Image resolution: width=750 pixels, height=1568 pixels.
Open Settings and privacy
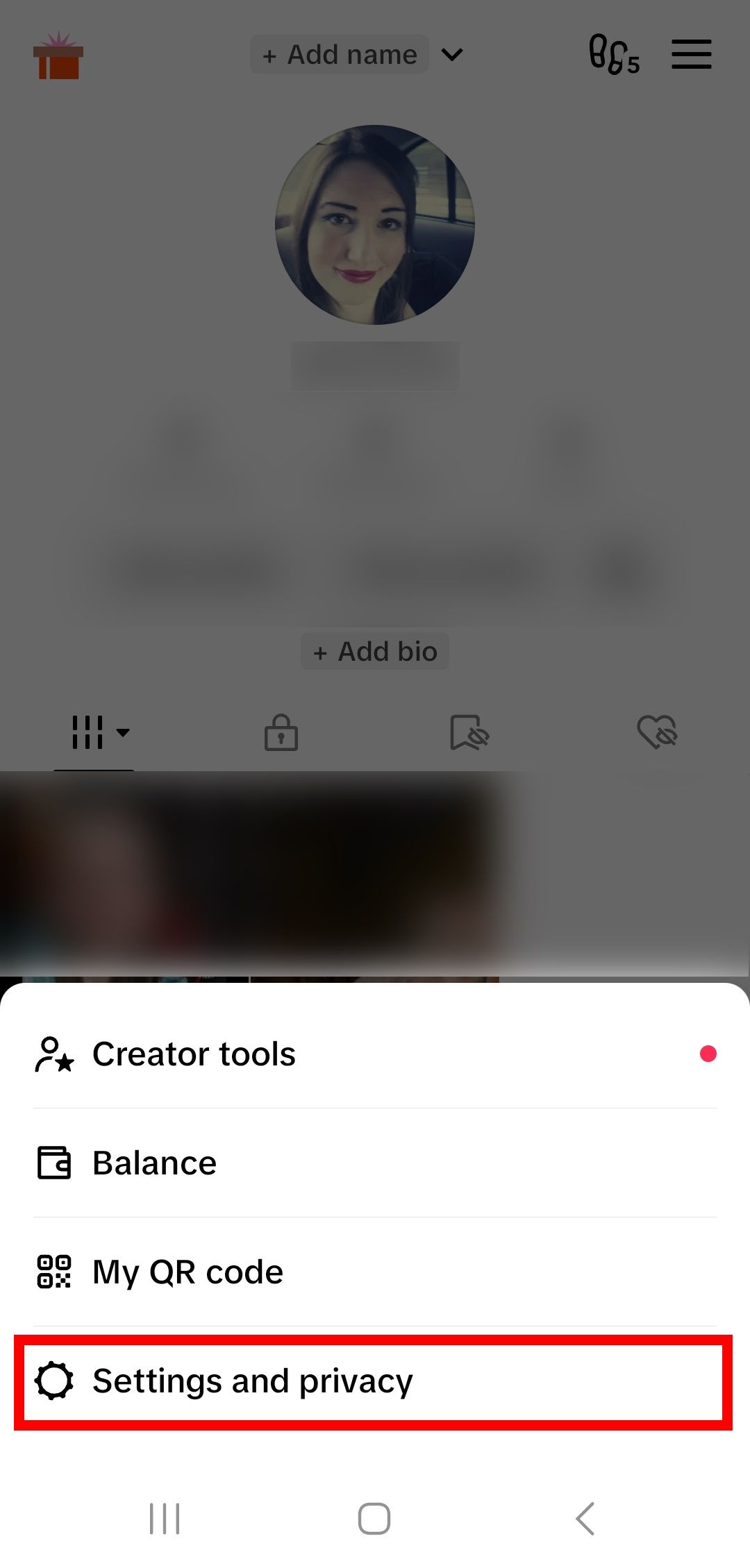(252, 1381)
